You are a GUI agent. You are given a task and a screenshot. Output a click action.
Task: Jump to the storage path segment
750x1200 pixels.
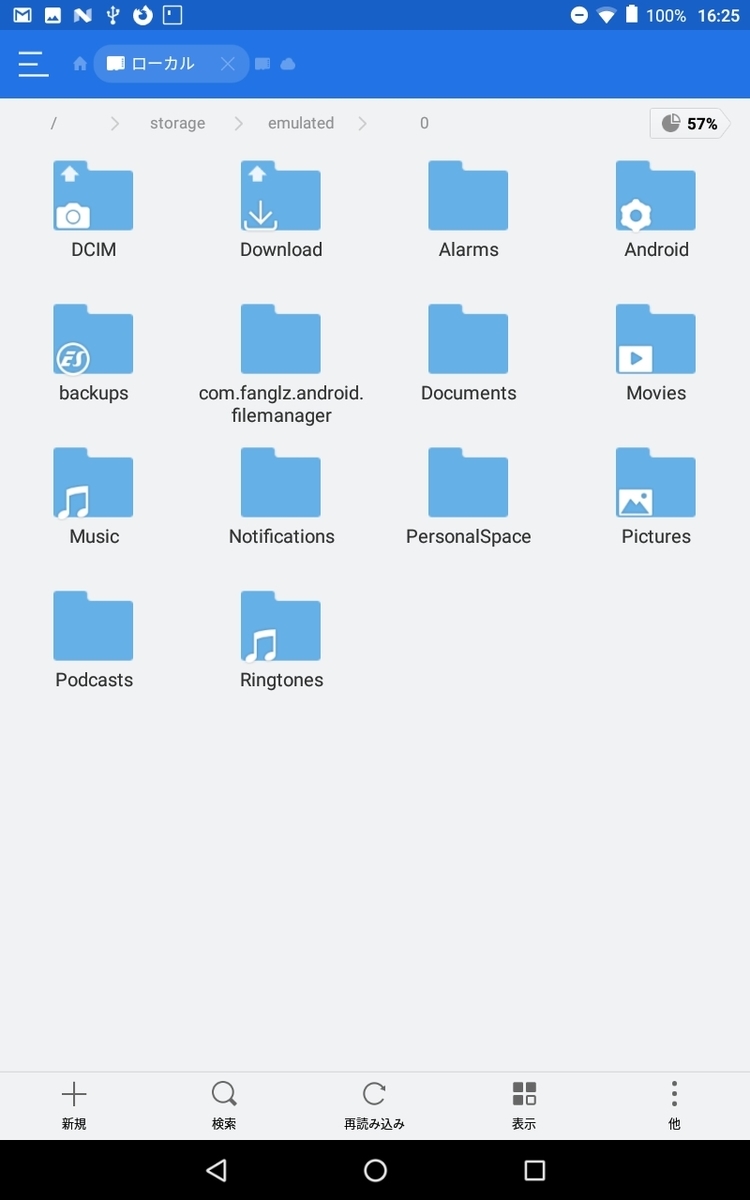point(177,123)
